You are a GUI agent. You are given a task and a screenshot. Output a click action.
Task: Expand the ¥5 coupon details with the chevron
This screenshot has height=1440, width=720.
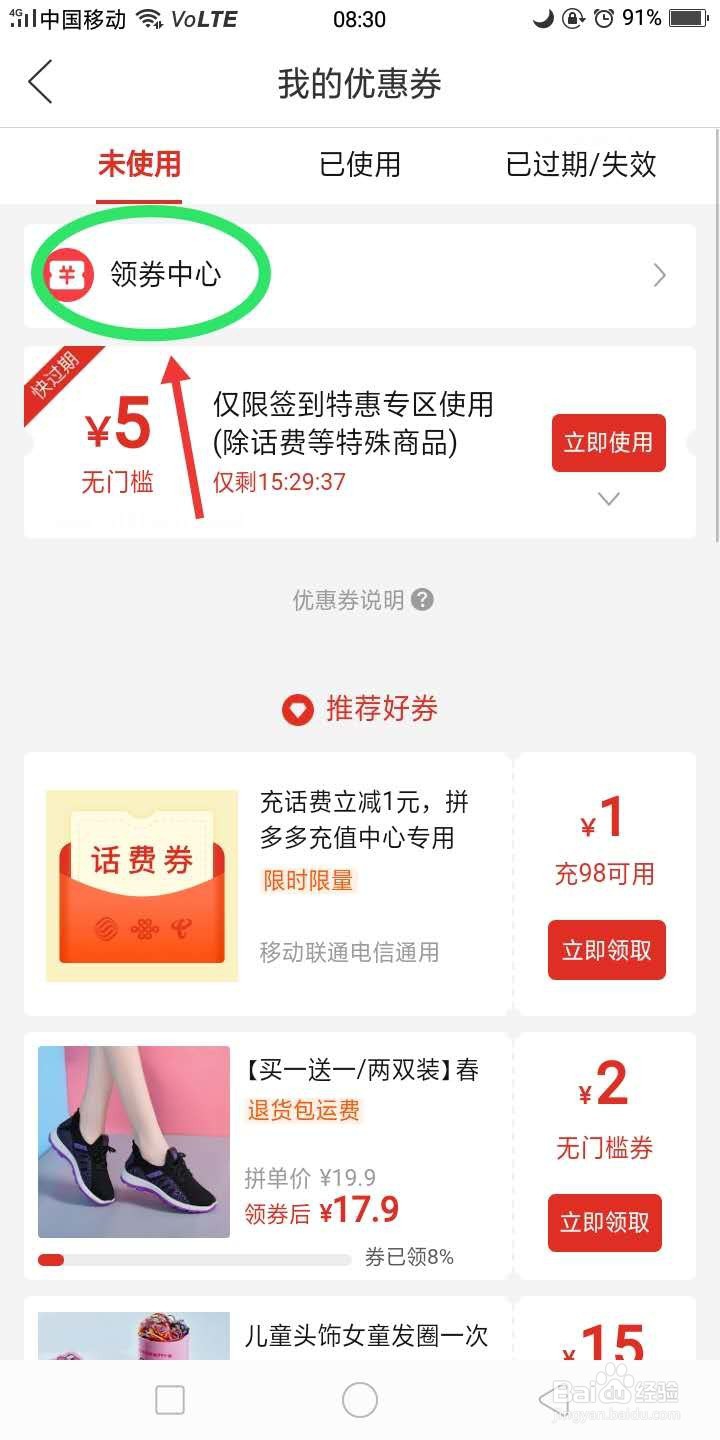(x=609, y=497)
